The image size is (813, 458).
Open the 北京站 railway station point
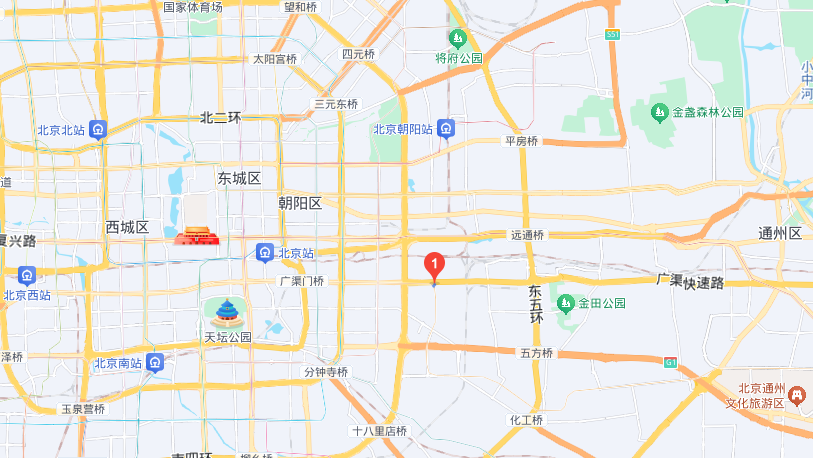[265, 252]
